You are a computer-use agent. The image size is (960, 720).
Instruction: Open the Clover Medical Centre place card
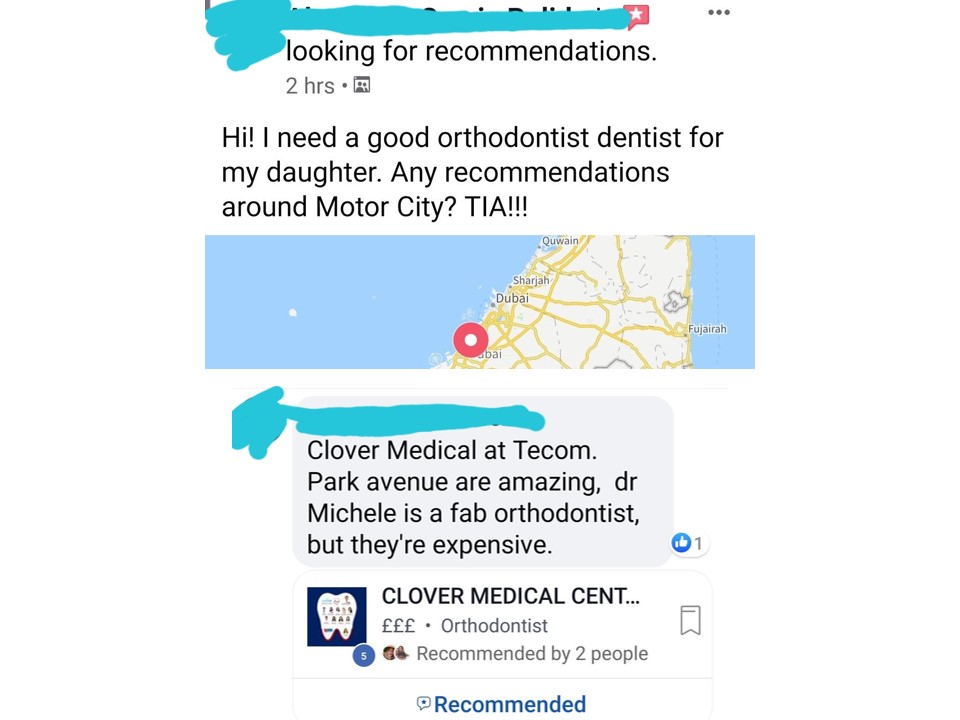coord(510,597)
